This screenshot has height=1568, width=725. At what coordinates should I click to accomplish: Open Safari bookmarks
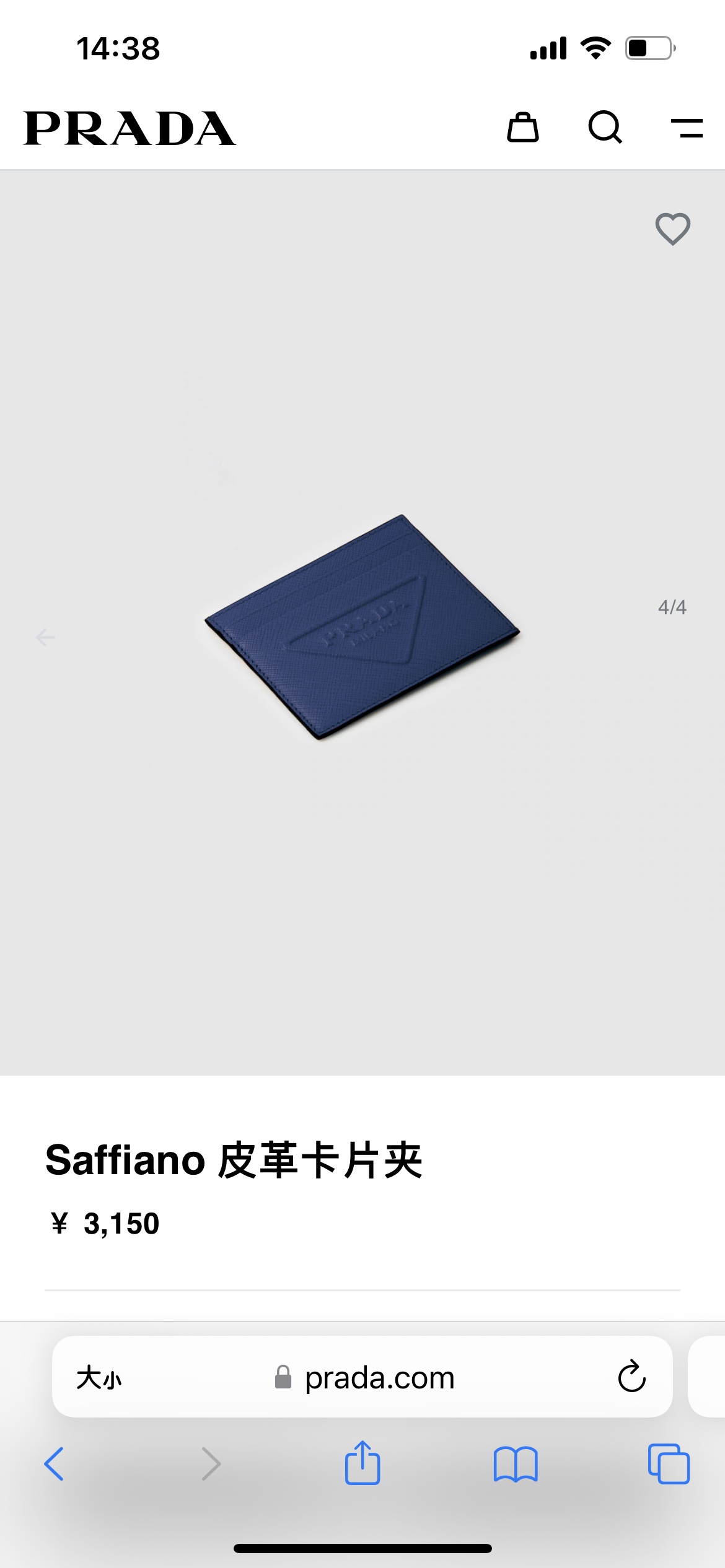516,1465
